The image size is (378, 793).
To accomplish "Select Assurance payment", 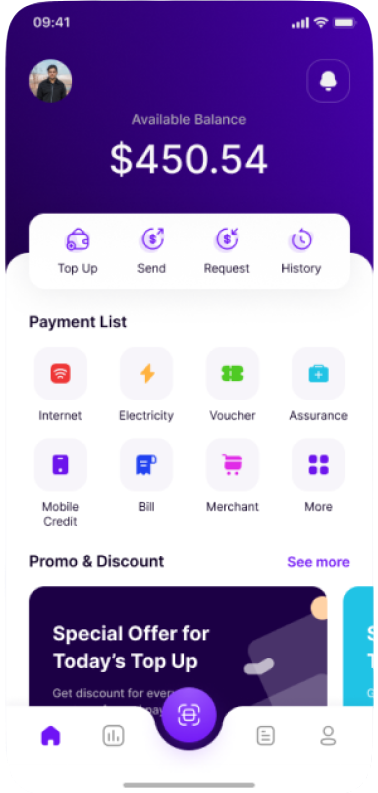I will pyautogui.click(x=318, y=384).
